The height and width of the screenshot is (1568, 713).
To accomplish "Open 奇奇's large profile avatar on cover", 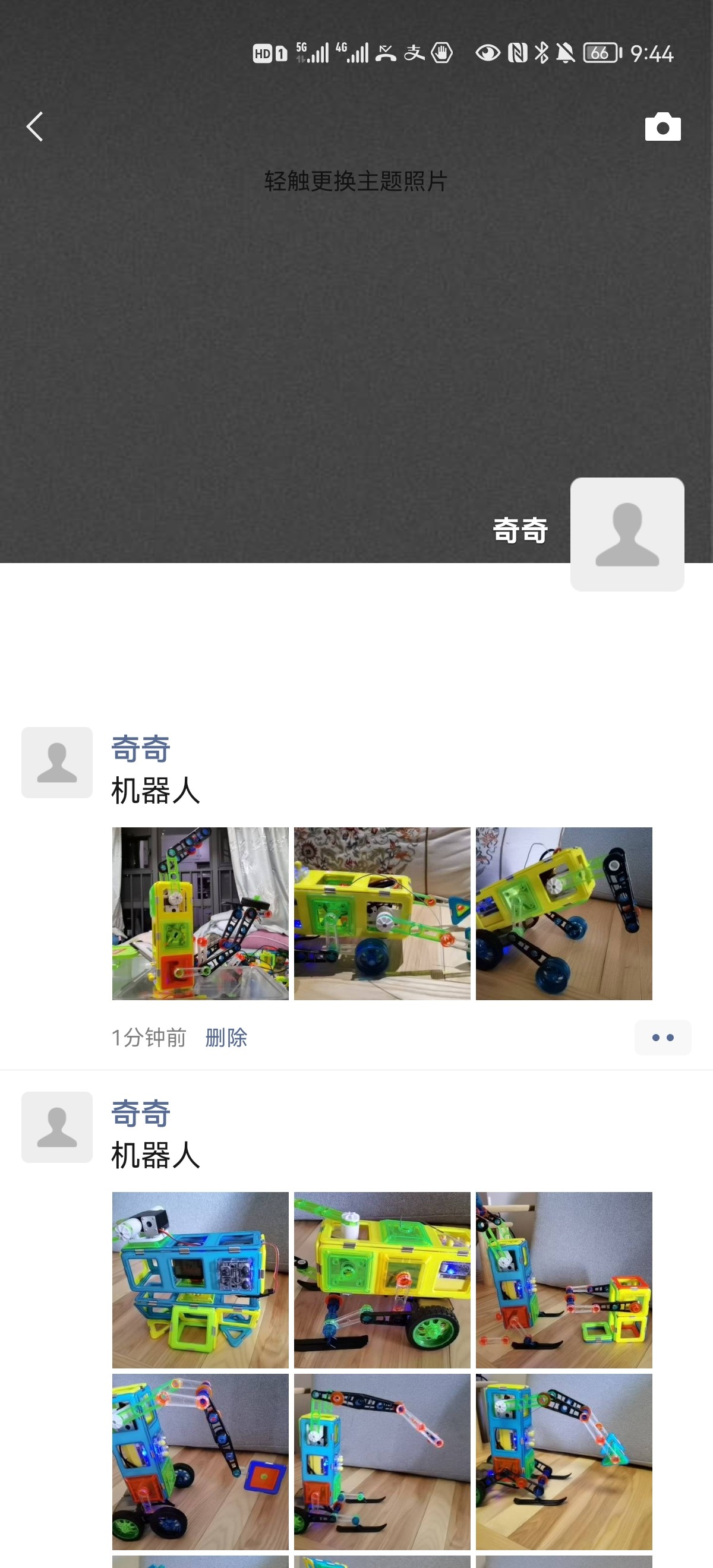I will click(x=626, y=534).
